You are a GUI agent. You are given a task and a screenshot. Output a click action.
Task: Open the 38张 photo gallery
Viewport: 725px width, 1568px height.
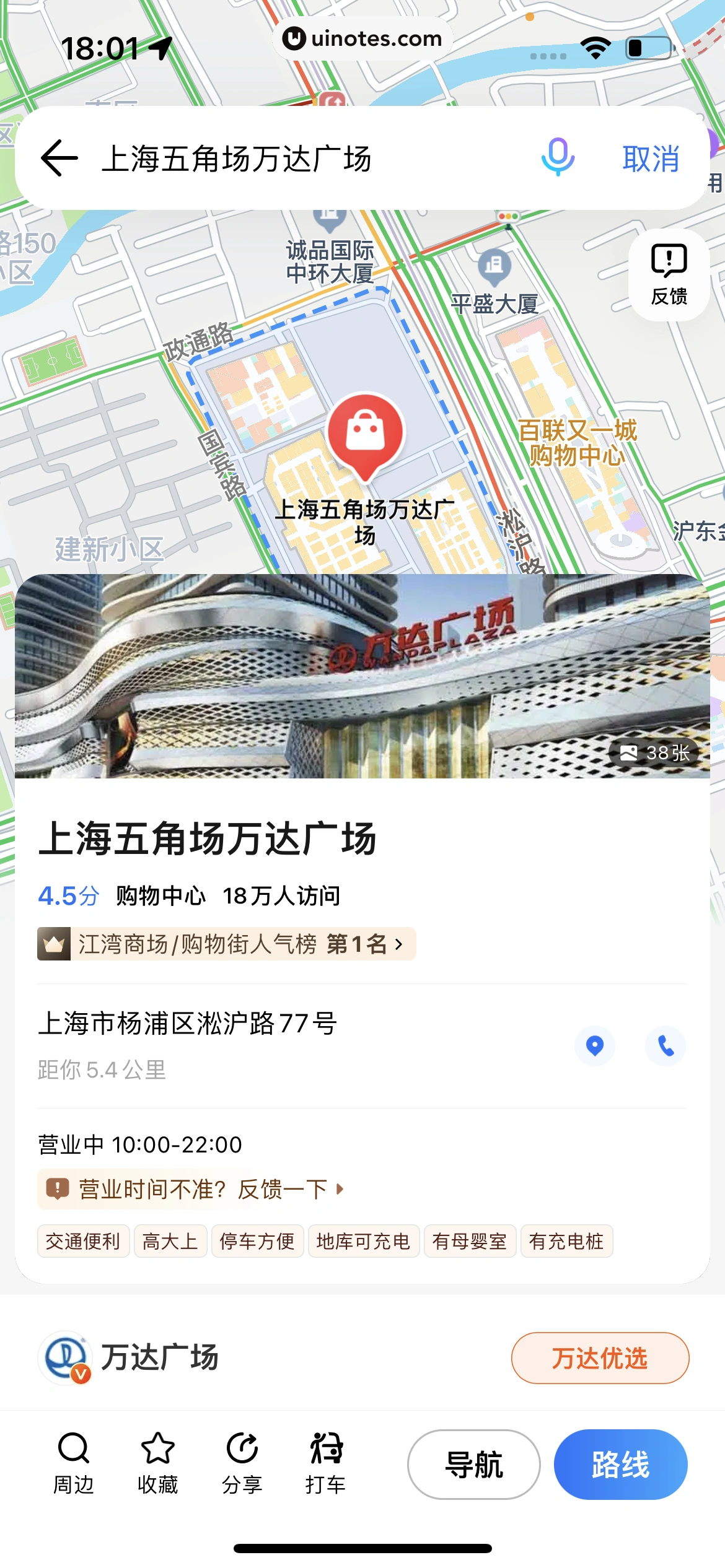[x=654, y=752]
